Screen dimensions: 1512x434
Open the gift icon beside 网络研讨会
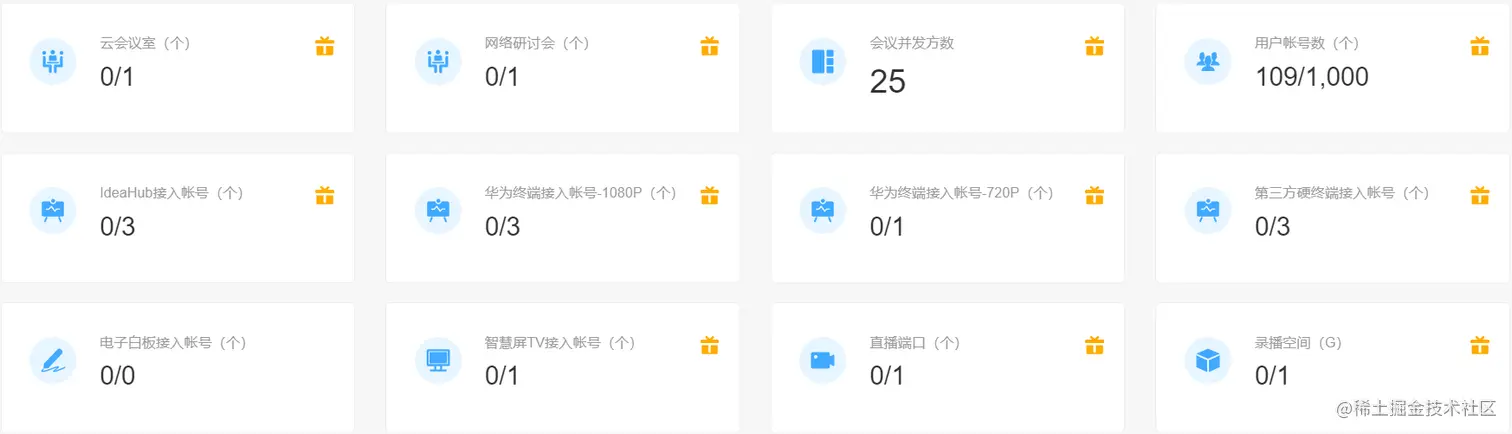[709, 46]
